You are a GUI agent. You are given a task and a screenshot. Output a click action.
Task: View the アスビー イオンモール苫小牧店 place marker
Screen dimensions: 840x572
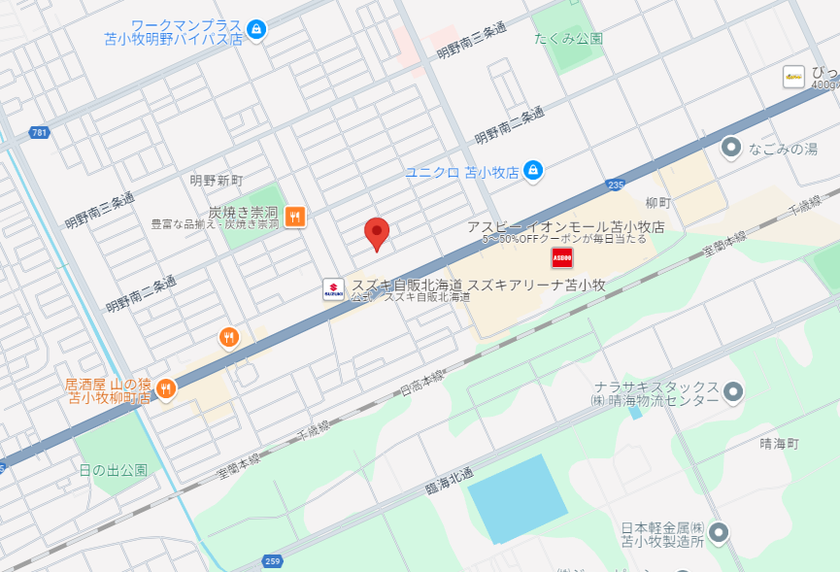[x=562, y=258]
